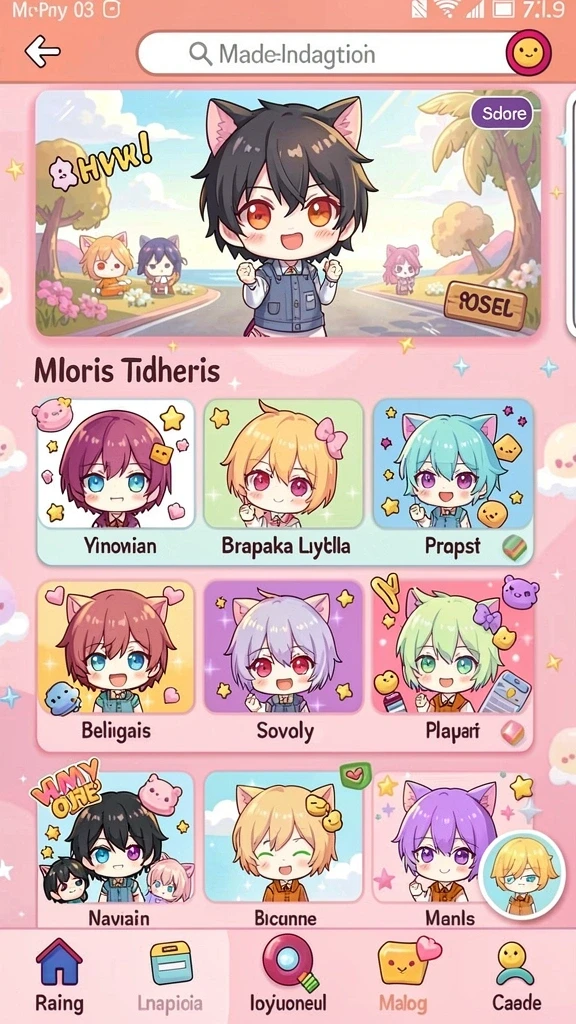
Task: Open the Naviain character card
Action: coord(116,849)
